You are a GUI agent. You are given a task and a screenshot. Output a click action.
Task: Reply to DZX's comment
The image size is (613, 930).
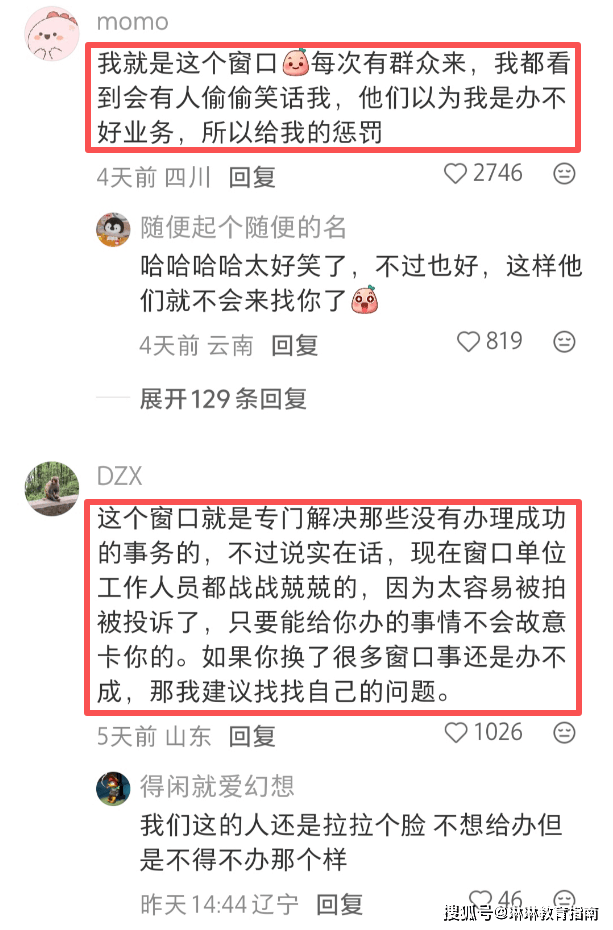tap(252, 737)
